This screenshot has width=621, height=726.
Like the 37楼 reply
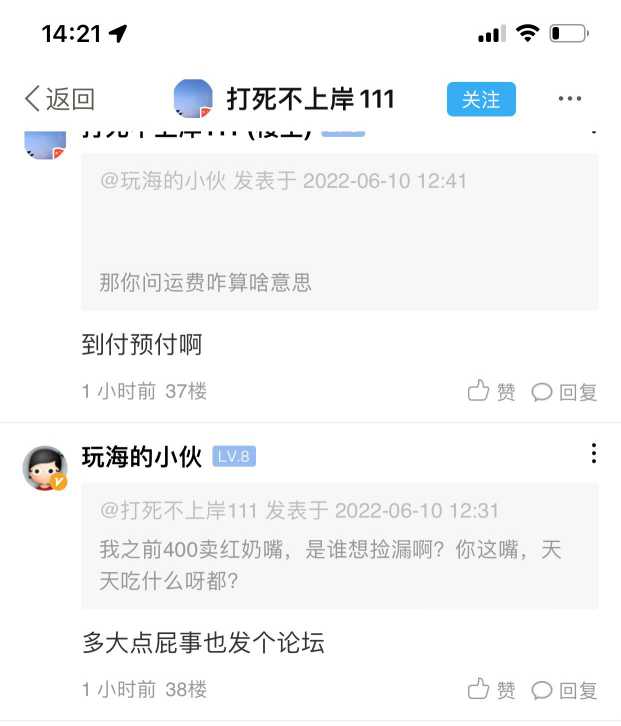pos(492,392)
